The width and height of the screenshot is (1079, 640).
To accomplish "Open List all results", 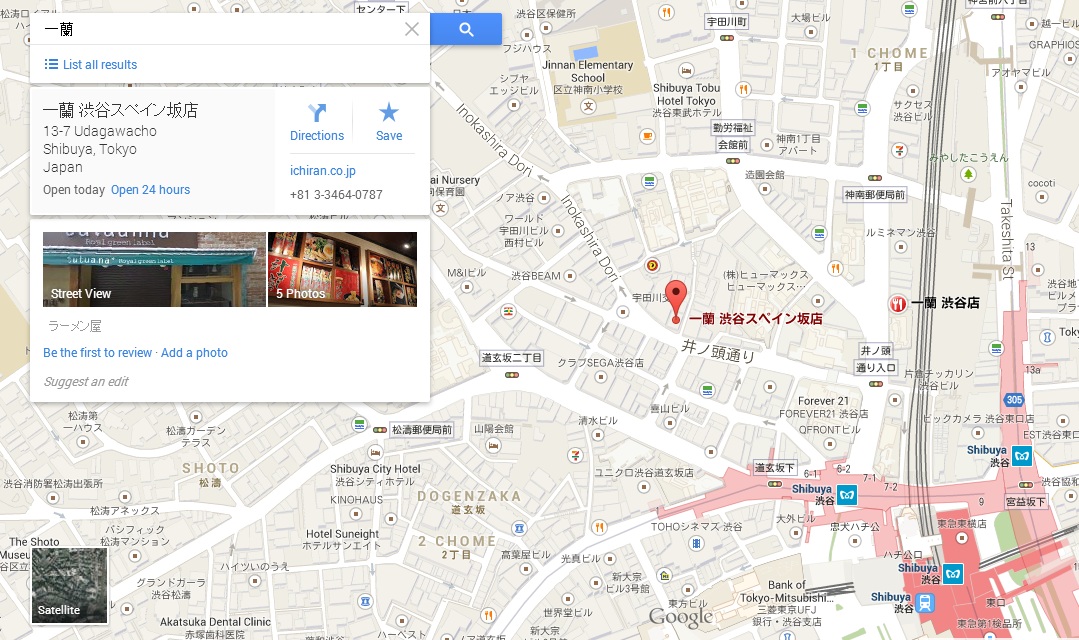I will pyautogui.click(x=91, y=65).
